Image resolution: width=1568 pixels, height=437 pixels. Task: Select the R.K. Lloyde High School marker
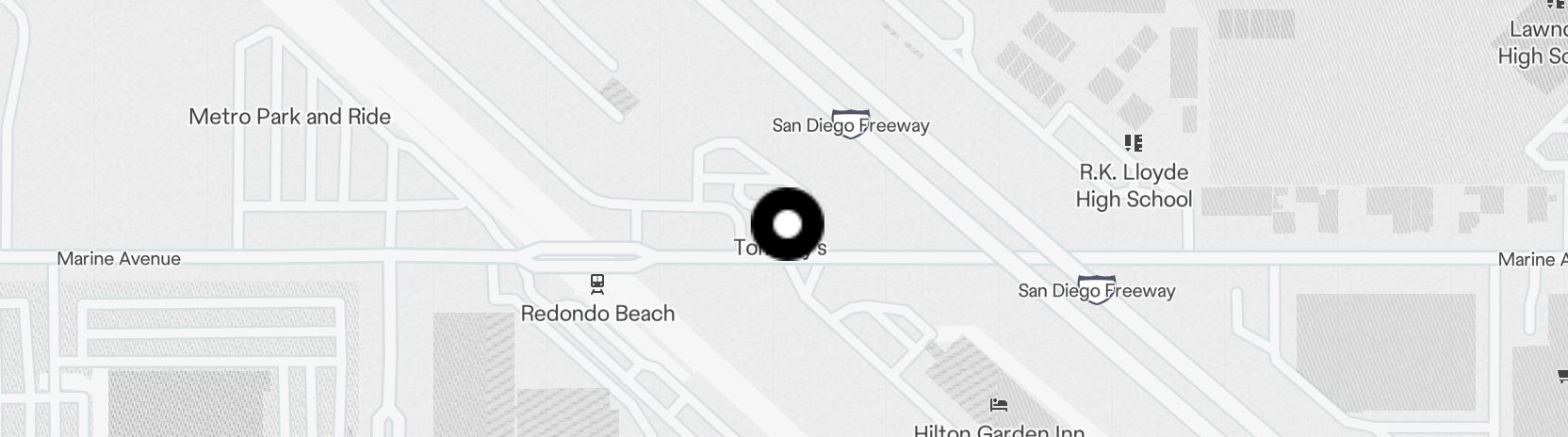[x=1134, y=143]
